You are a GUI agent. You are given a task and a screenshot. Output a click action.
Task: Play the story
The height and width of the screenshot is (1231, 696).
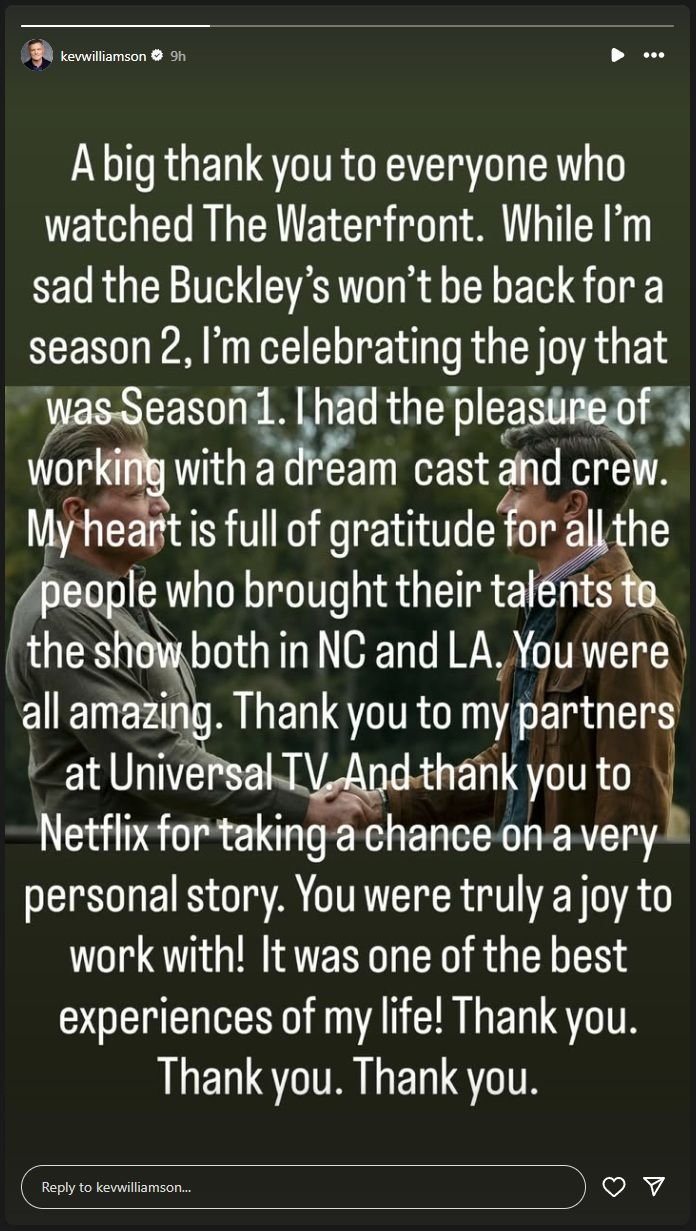[617, 56]
